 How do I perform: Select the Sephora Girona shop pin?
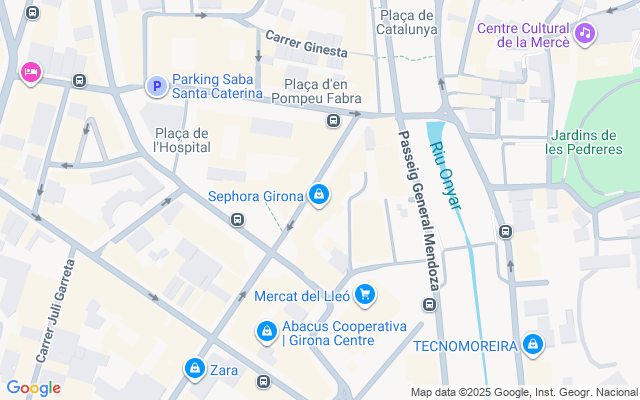click(x=319, y=194)
